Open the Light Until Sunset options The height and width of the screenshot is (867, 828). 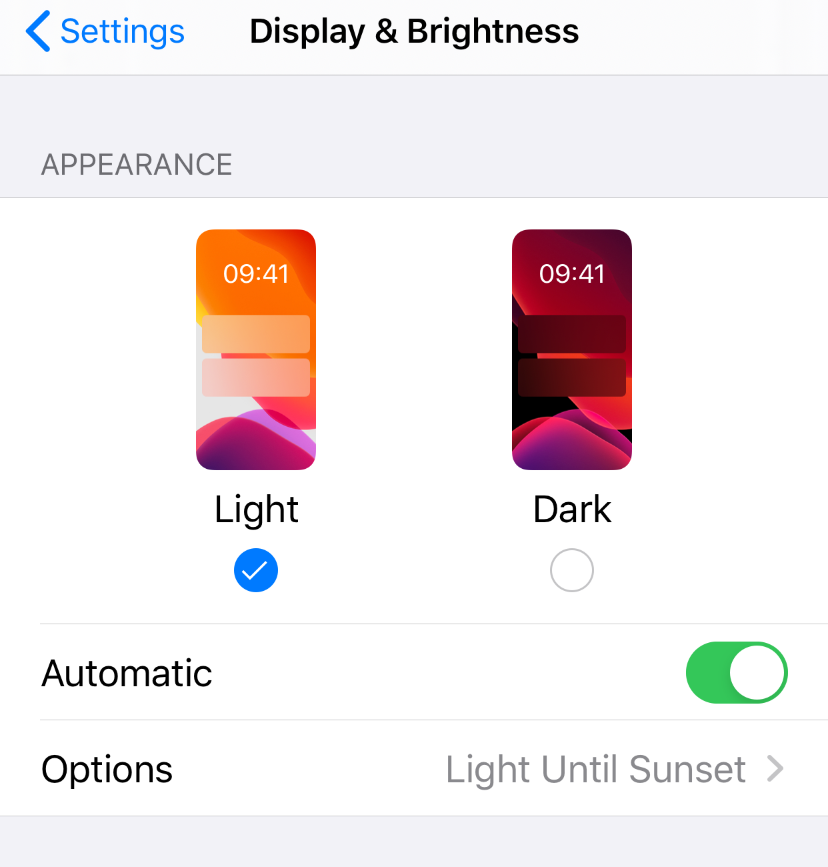point(595,769)
